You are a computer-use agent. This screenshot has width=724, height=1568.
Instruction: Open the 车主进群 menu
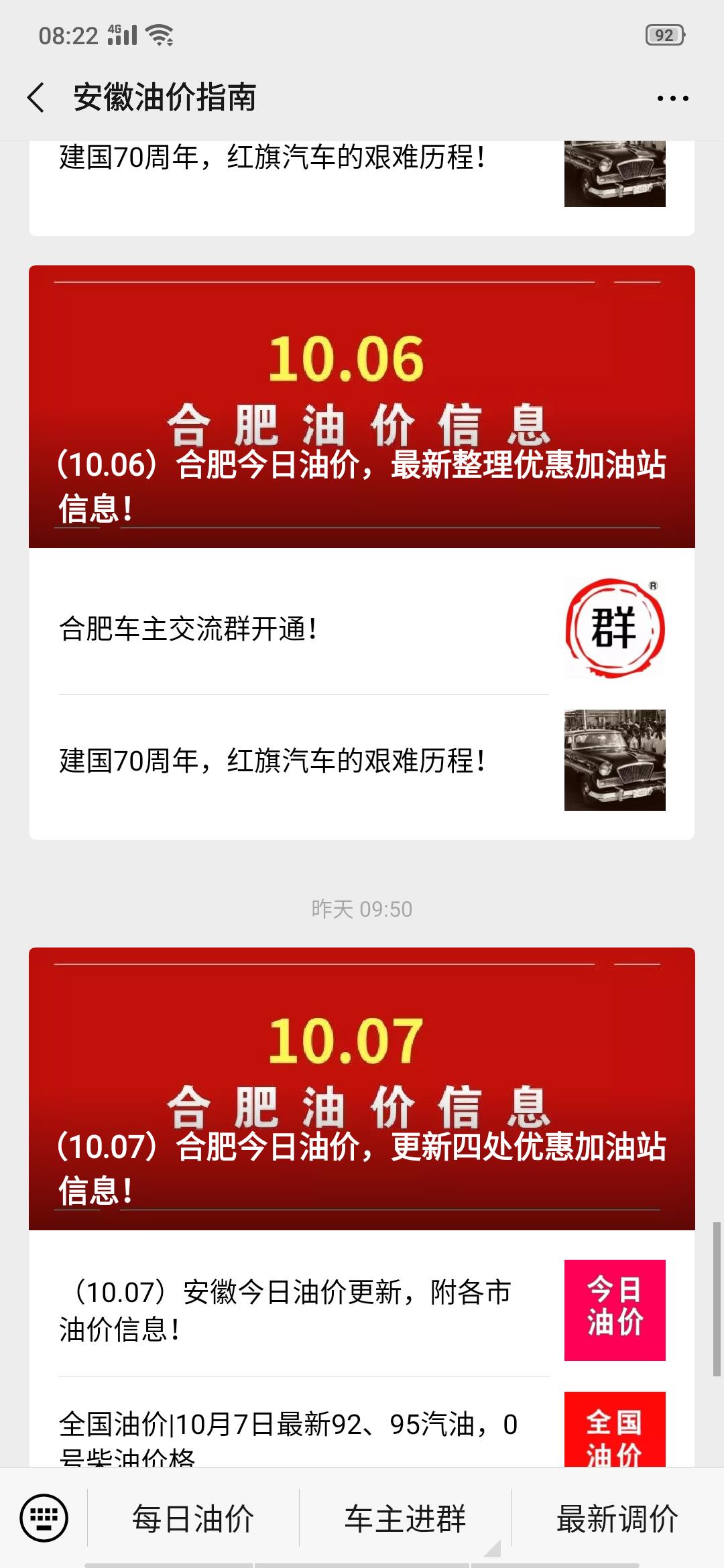[x=405, y=1519]
